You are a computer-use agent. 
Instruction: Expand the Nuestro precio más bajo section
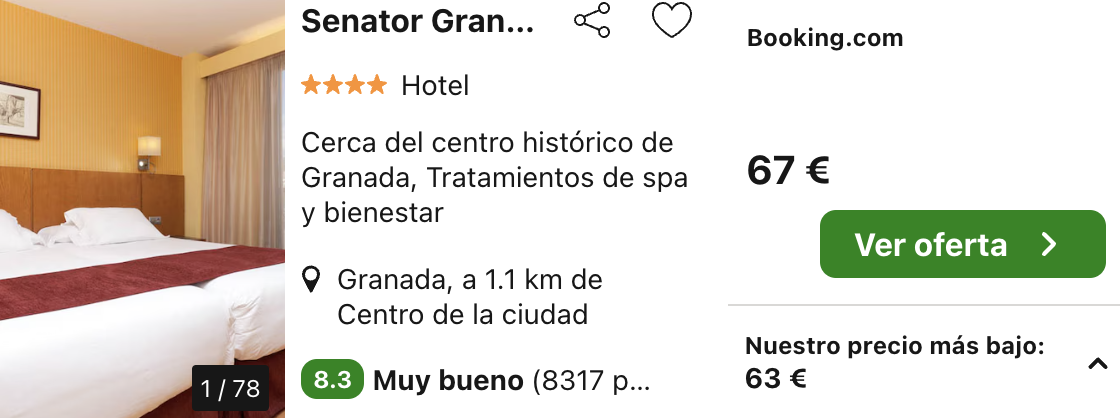tap(1096, 364)
